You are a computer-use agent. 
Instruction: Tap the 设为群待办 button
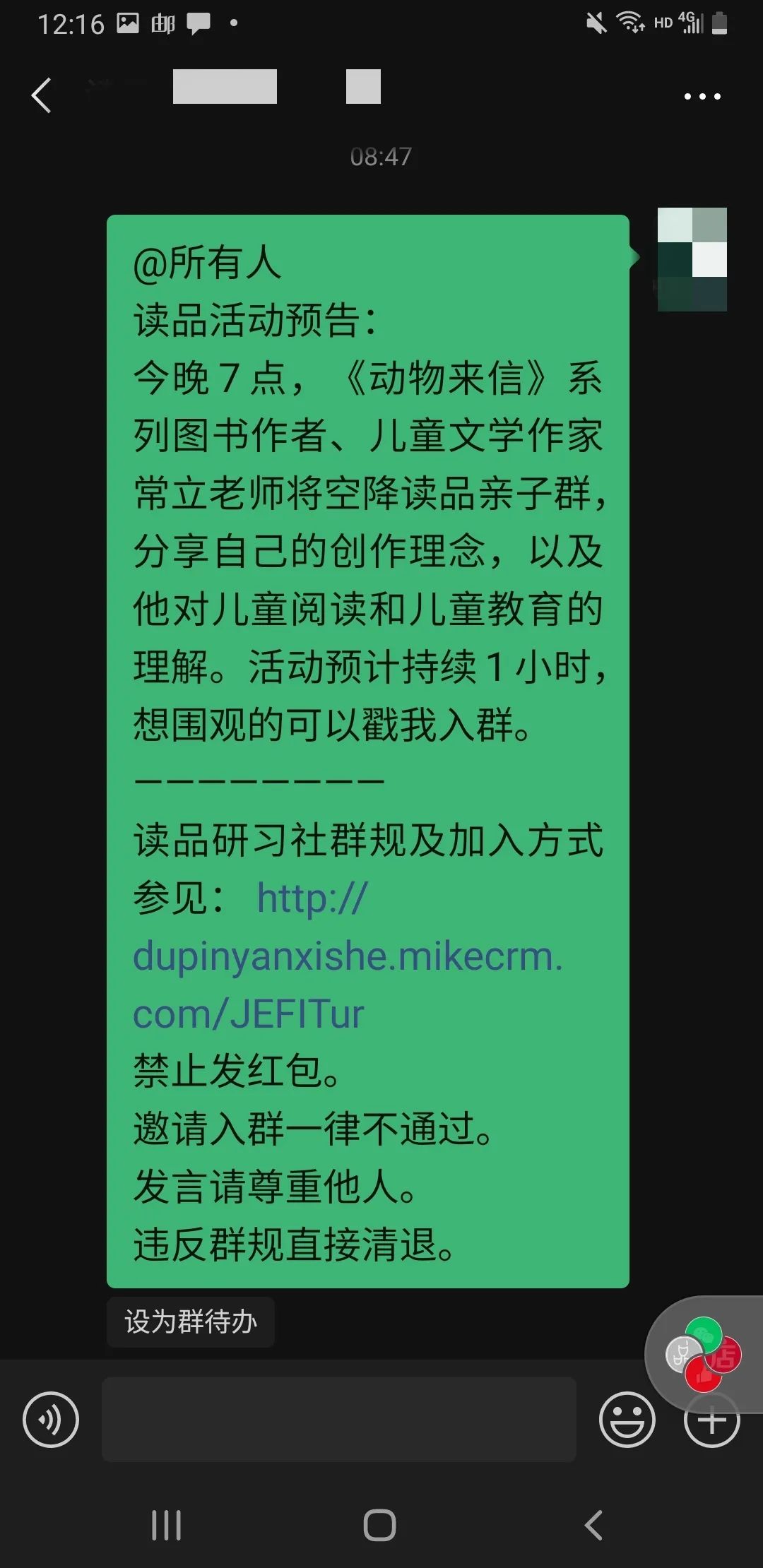click(191, 1321)
